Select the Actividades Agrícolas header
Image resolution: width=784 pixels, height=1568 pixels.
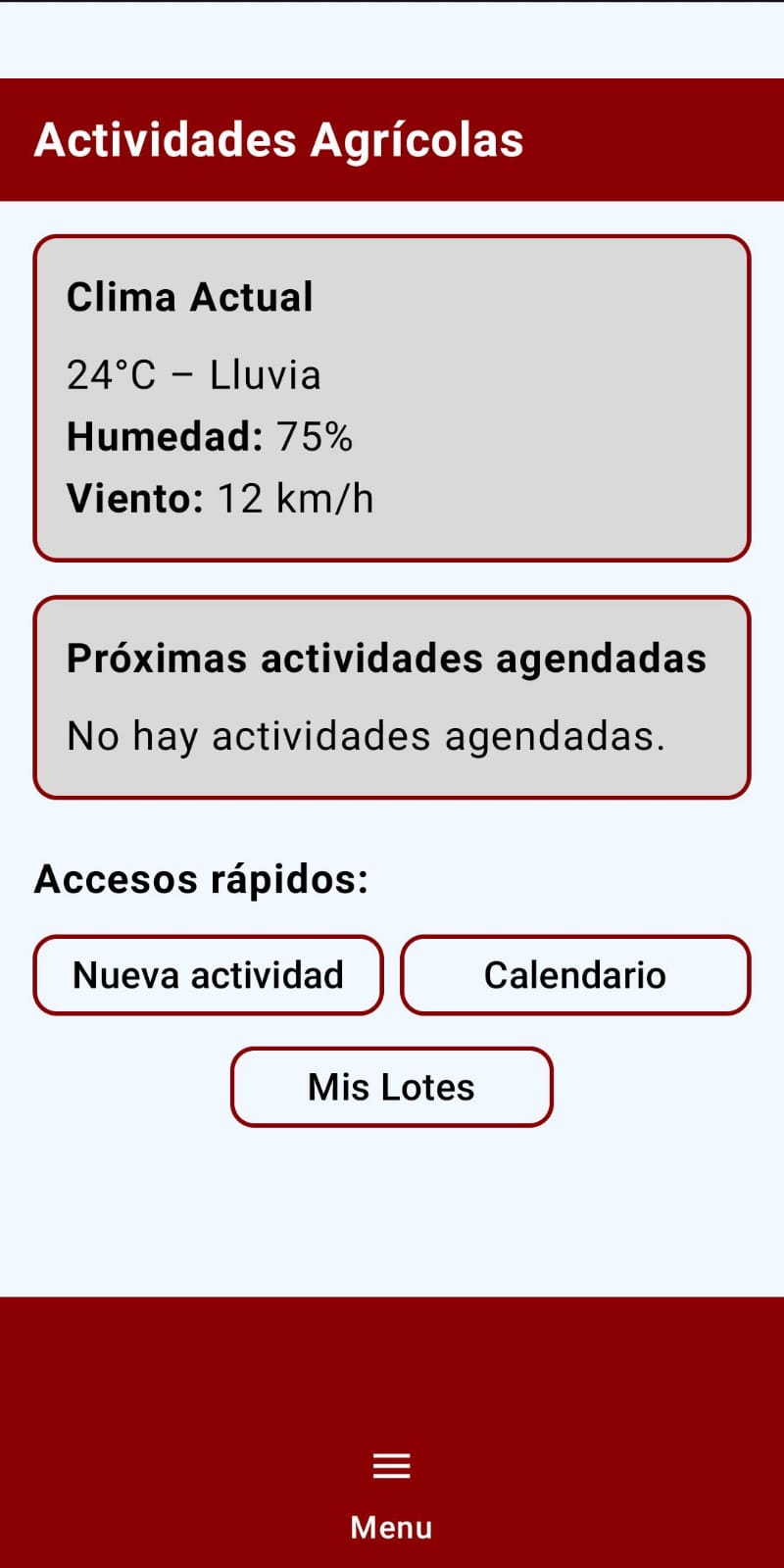279,138
